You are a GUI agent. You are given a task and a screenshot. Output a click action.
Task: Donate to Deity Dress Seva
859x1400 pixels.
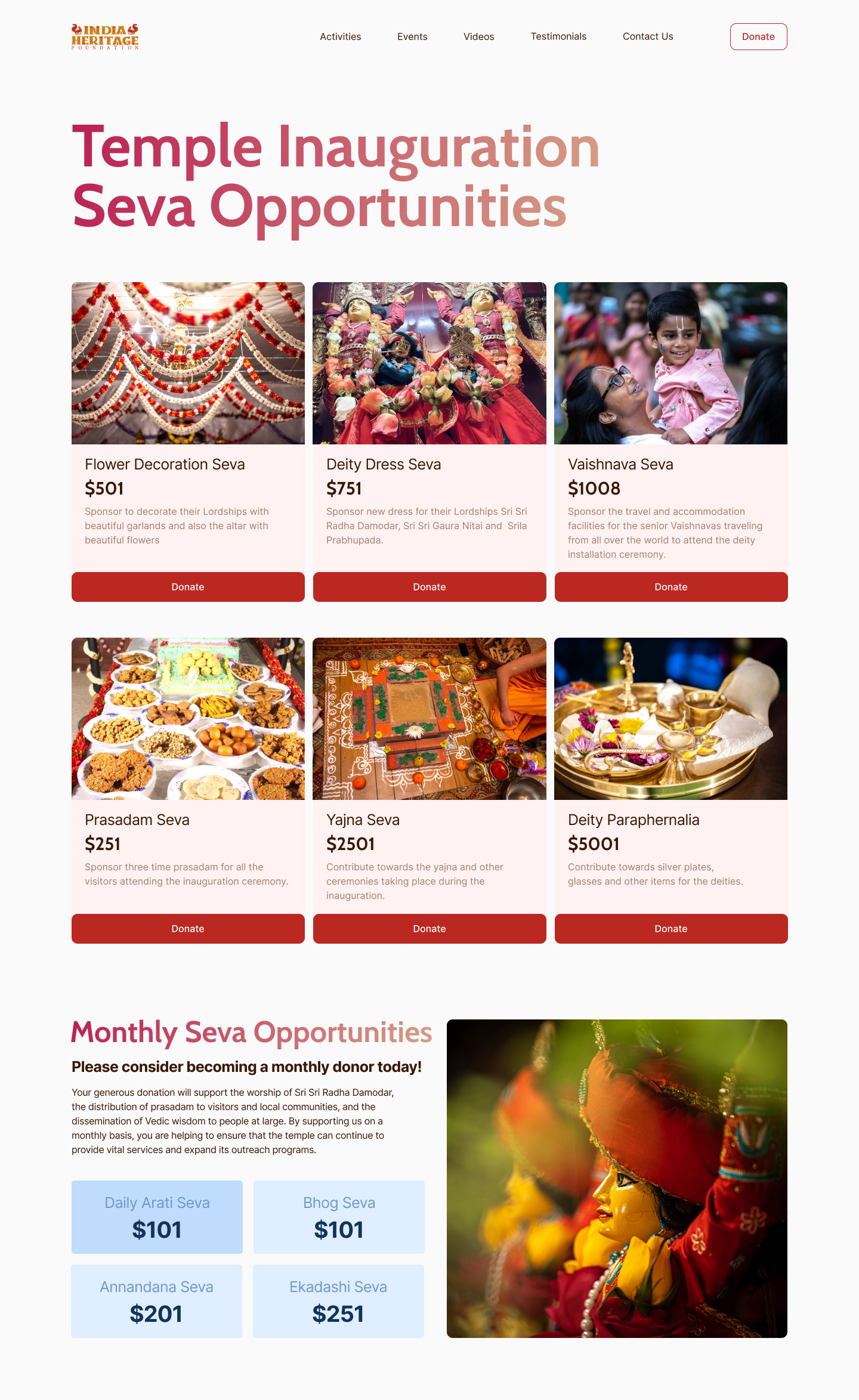click(429, 587)
